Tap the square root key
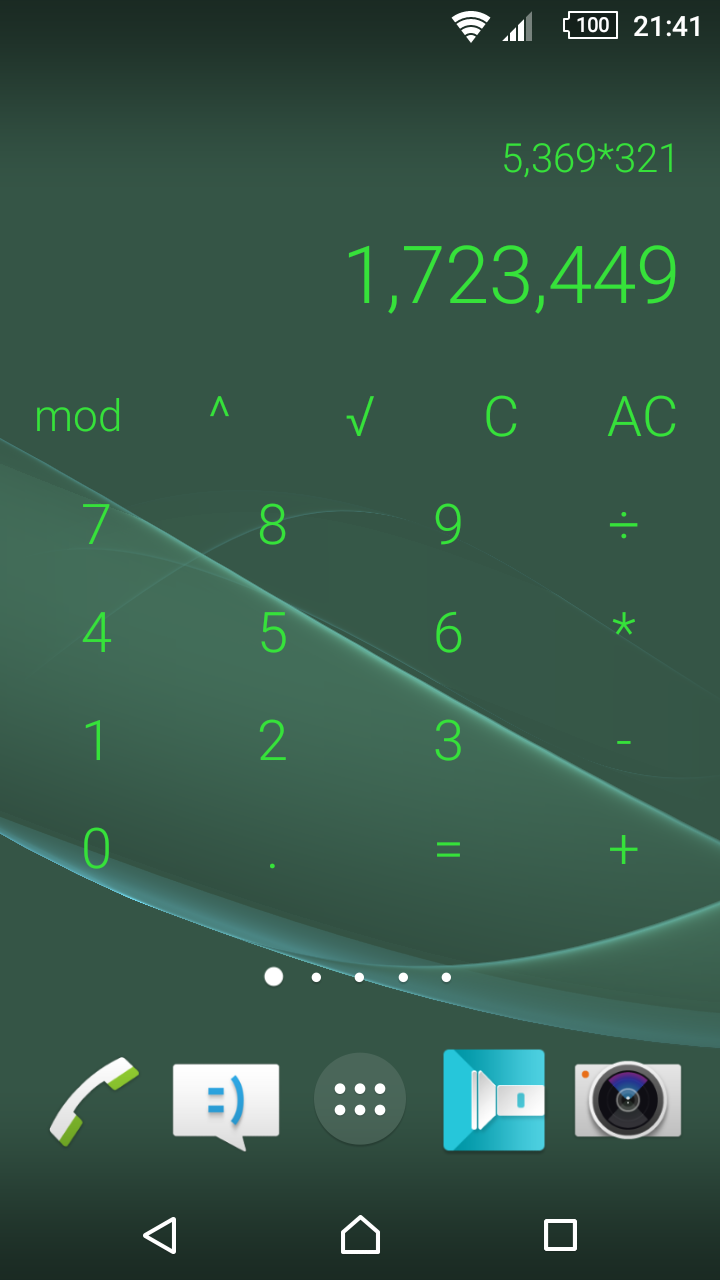720x1280 pixels. 360,417
